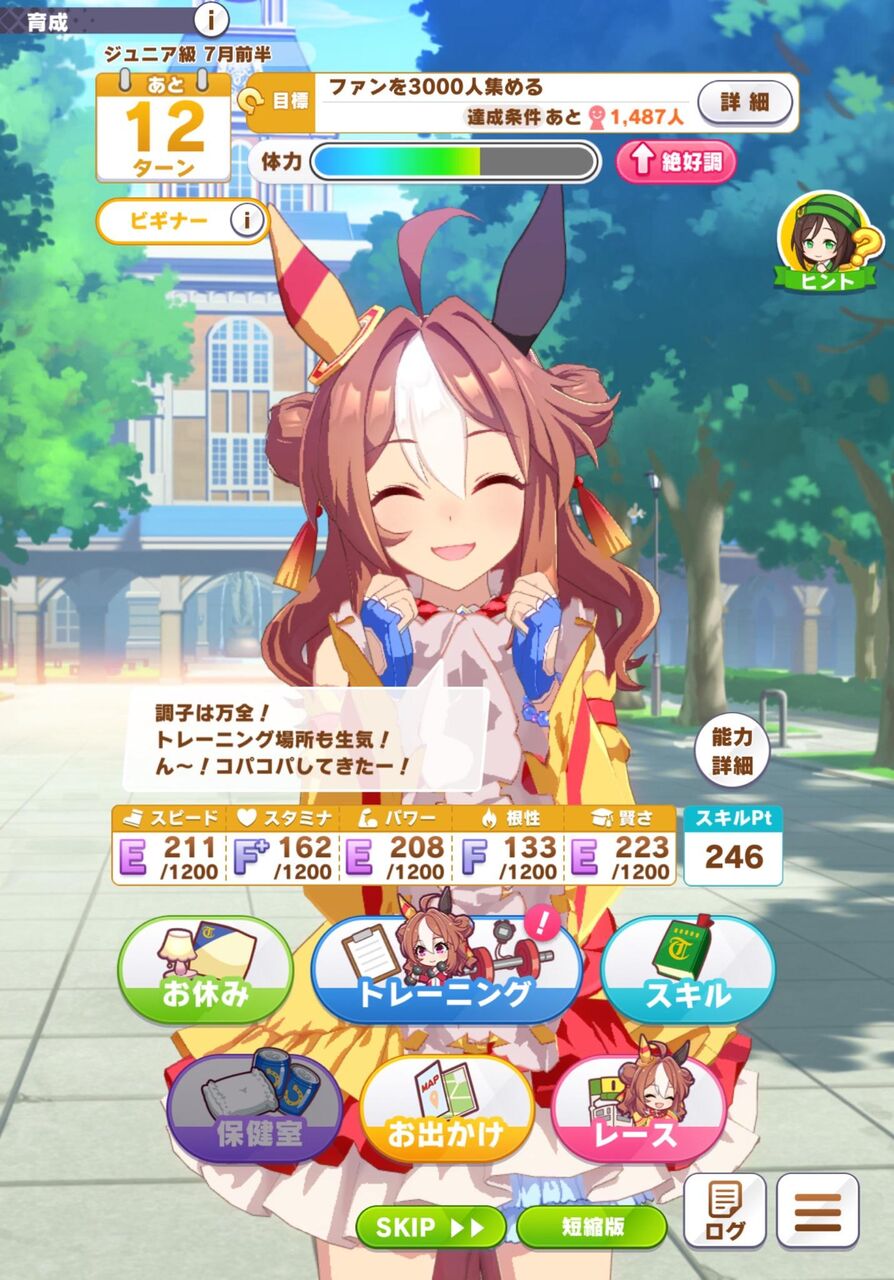Select お出かけ outing
The height and width of the screenshot is (1280, 894).
point(446,1107)
